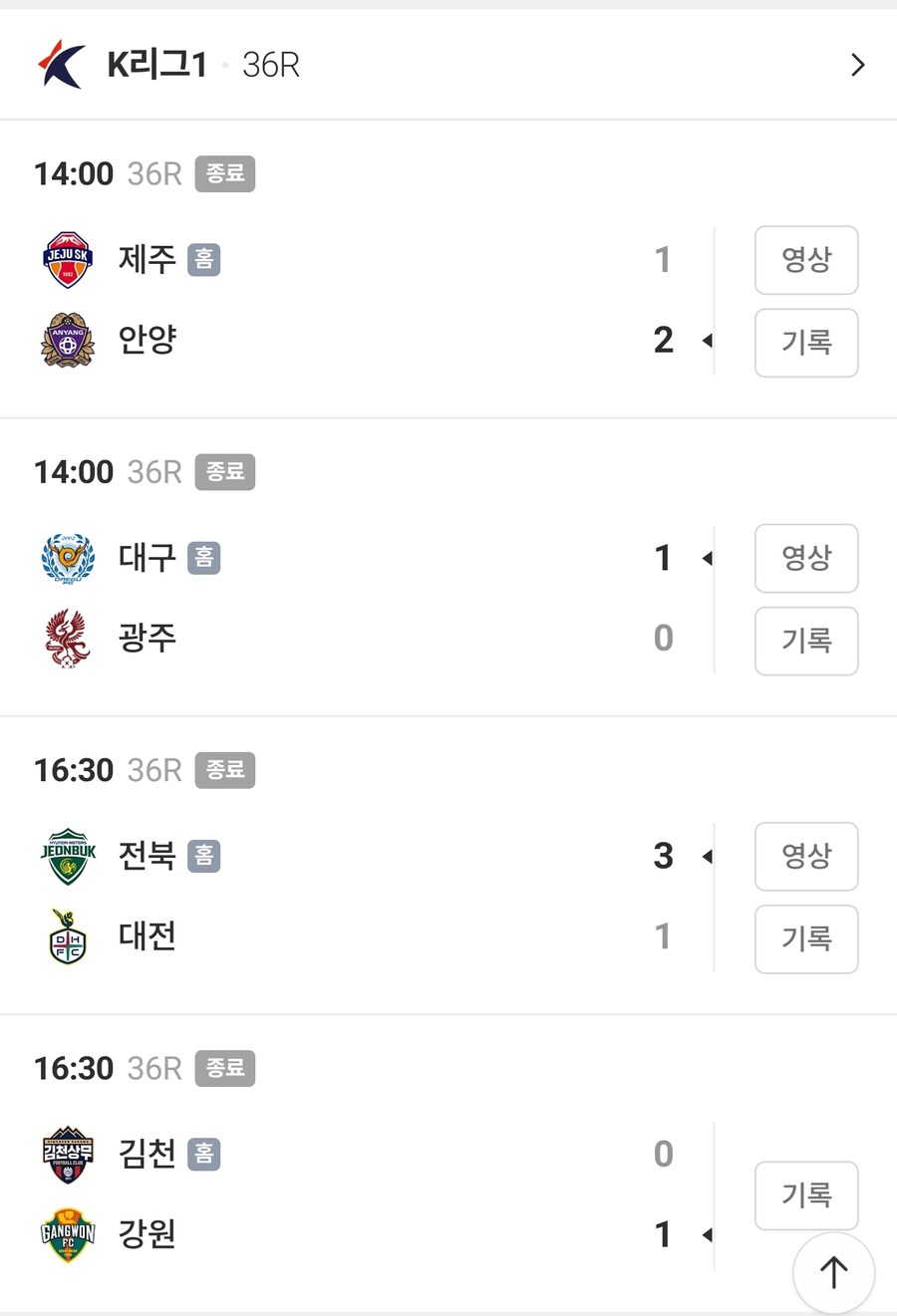Select the 전북 team name
The height and width of the screenshot is (1316, 897).
pyautogui.click(x=146, y=856)
